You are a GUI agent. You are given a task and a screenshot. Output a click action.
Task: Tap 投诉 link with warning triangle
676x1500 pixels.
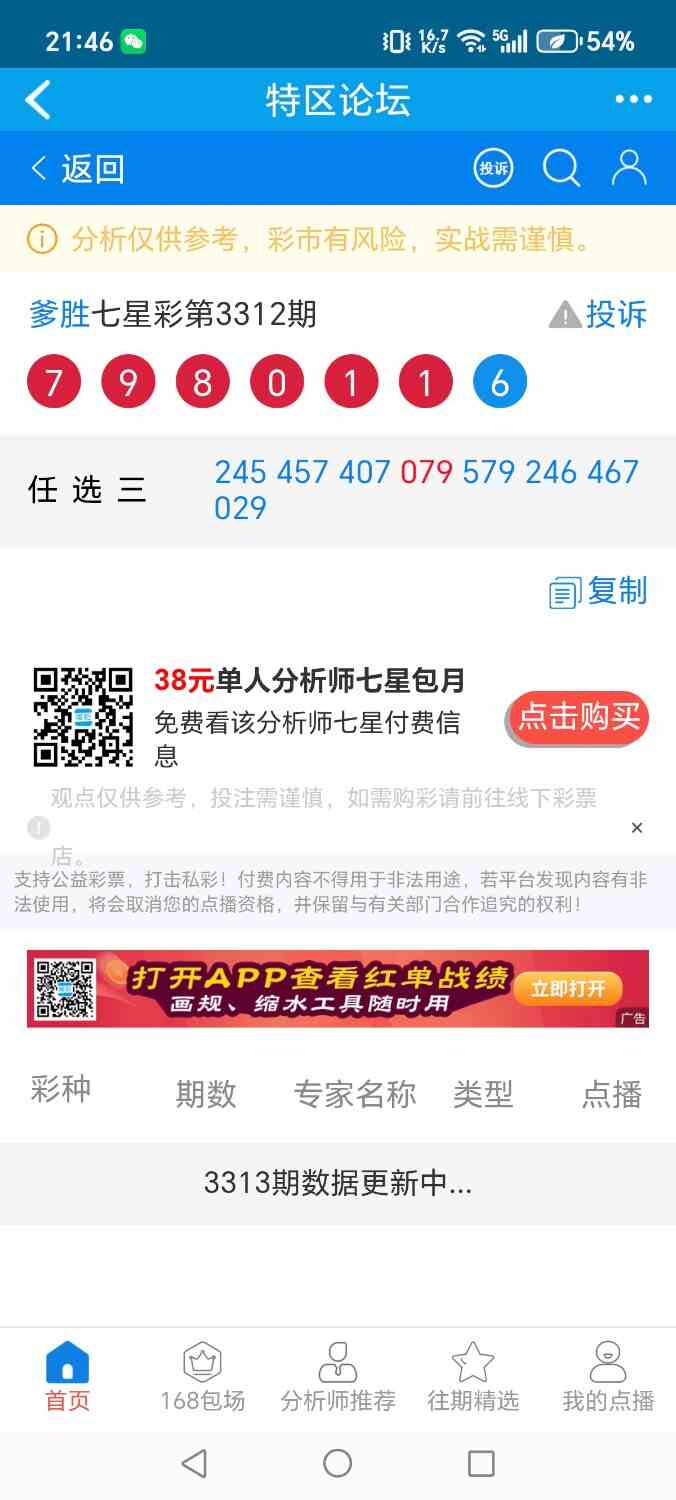tap(599, 315)
